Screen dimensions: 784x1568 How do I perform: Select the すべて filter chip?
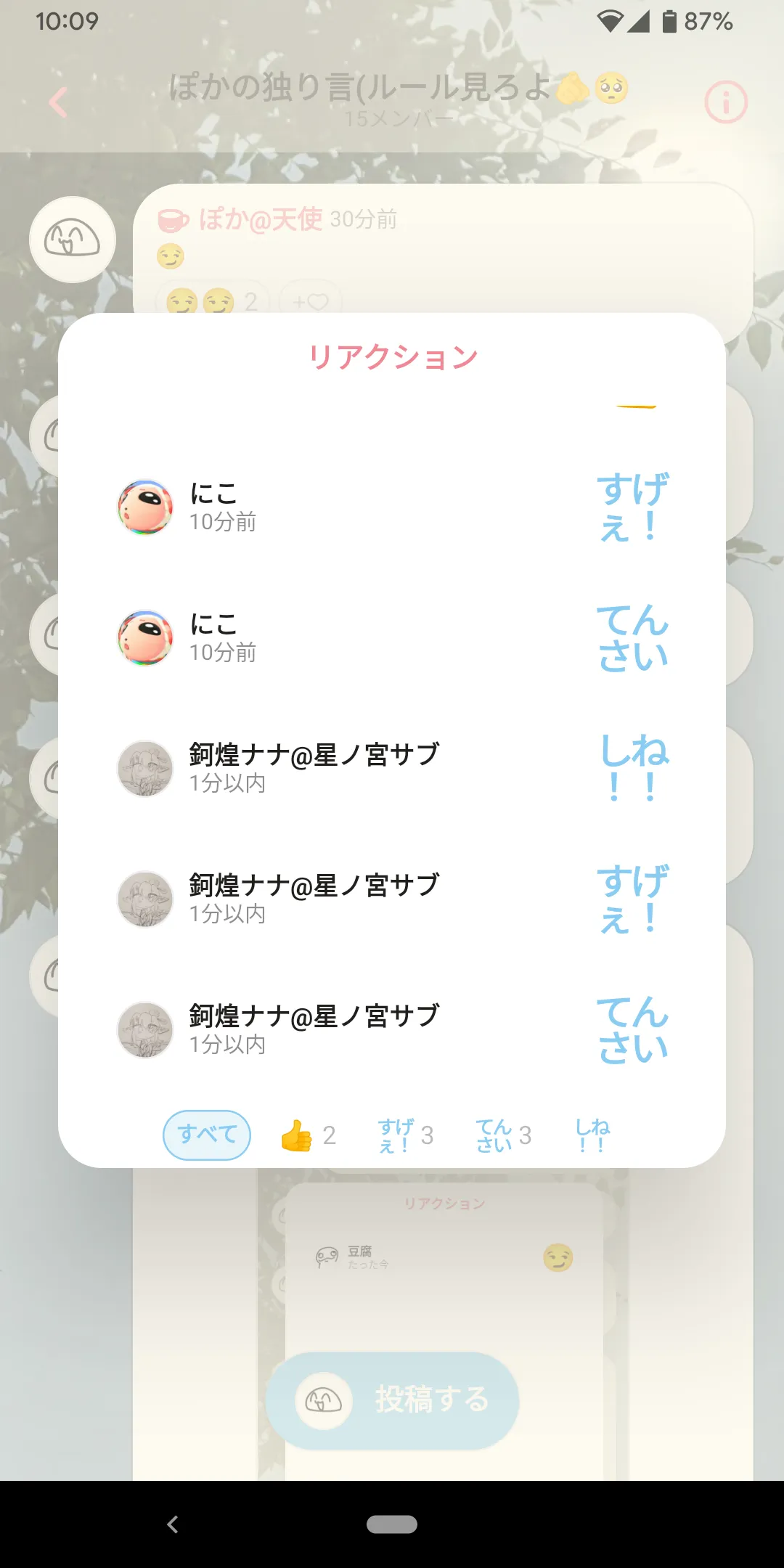coord(207,1135)
